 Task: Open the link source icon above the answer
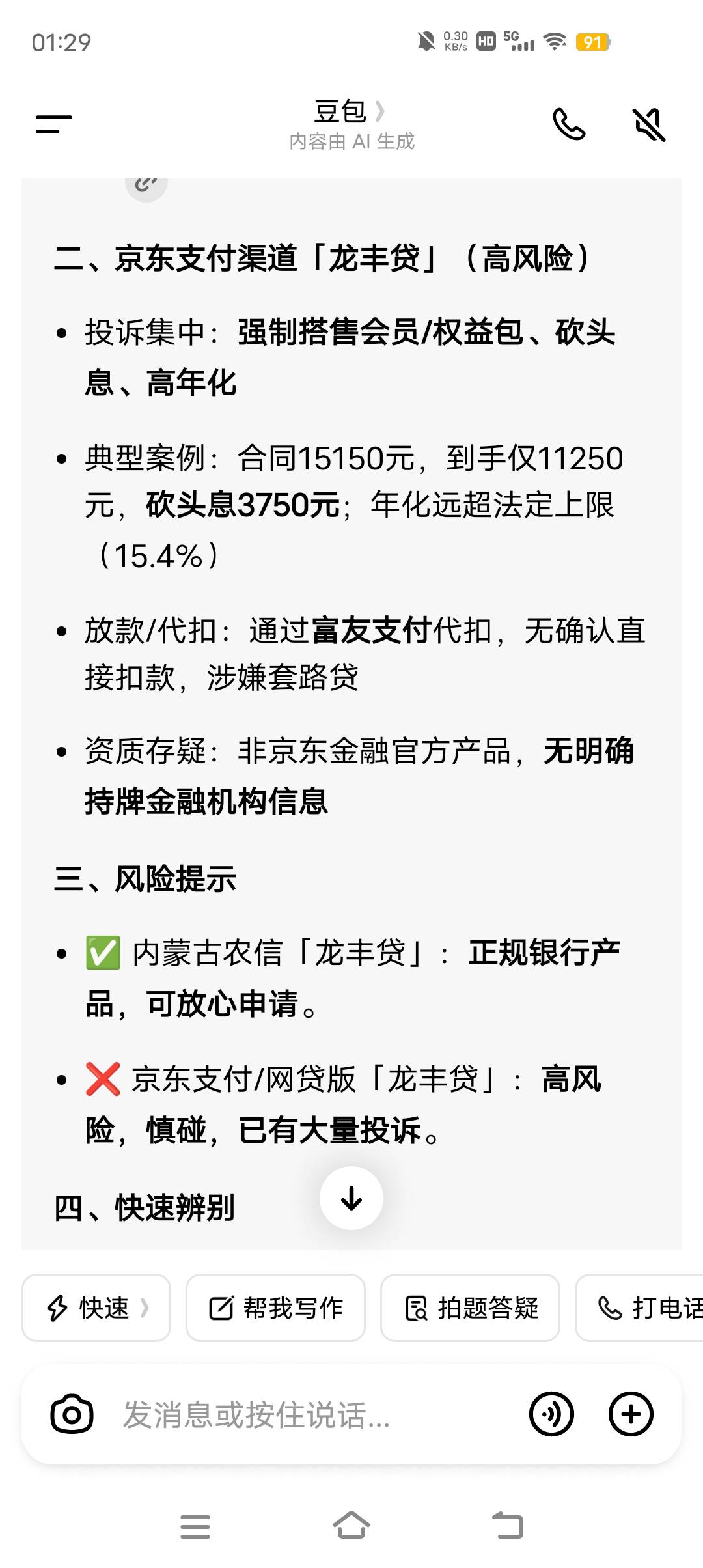tap(146, 186)
